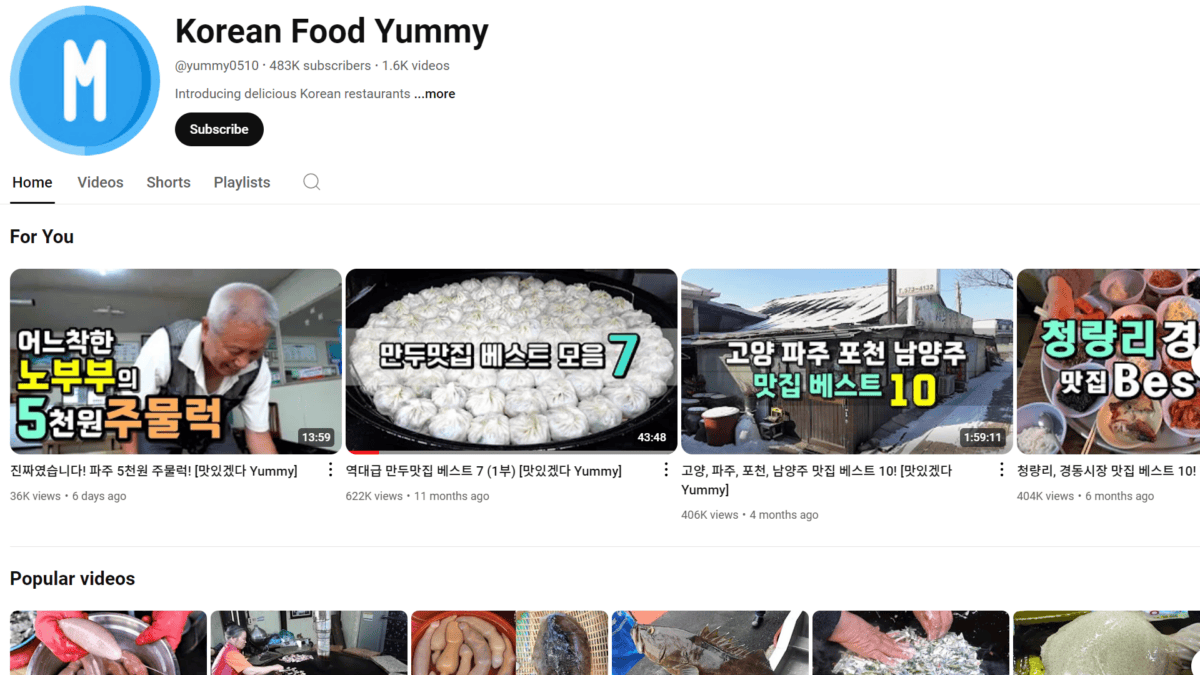Play the 1:59:11 고양 파주 포천 남양주 video
The height and width of the screenshot is (675, 1200).
pyautogui.click(x=847, y=361)
